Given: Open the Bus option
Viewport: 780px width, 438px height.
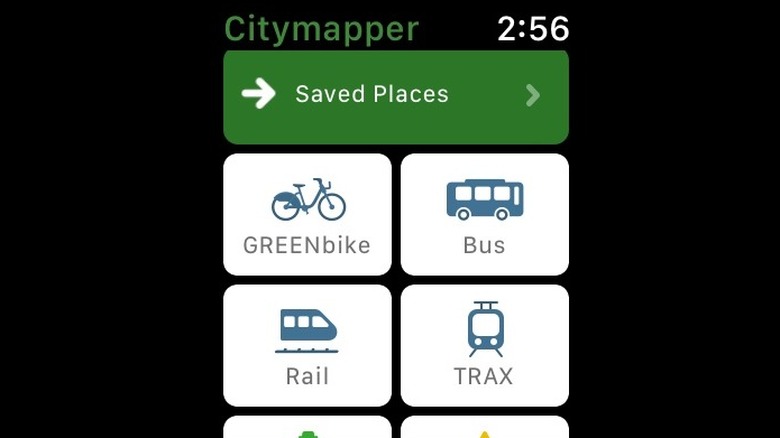Looking at the screenshot, I should click(484, 214).
